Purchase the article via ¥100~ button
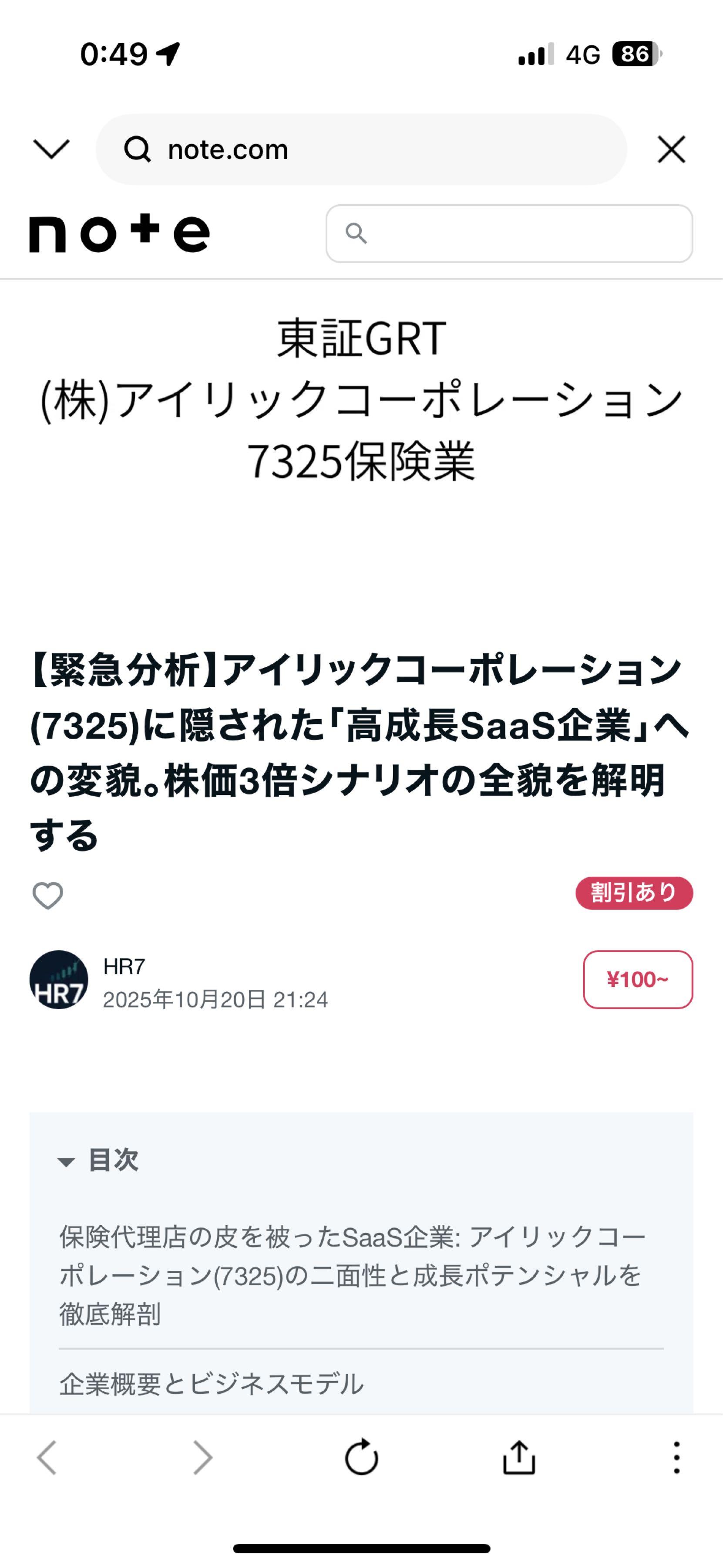Screen dimensions: 723x1568 (x=637, y=980)
